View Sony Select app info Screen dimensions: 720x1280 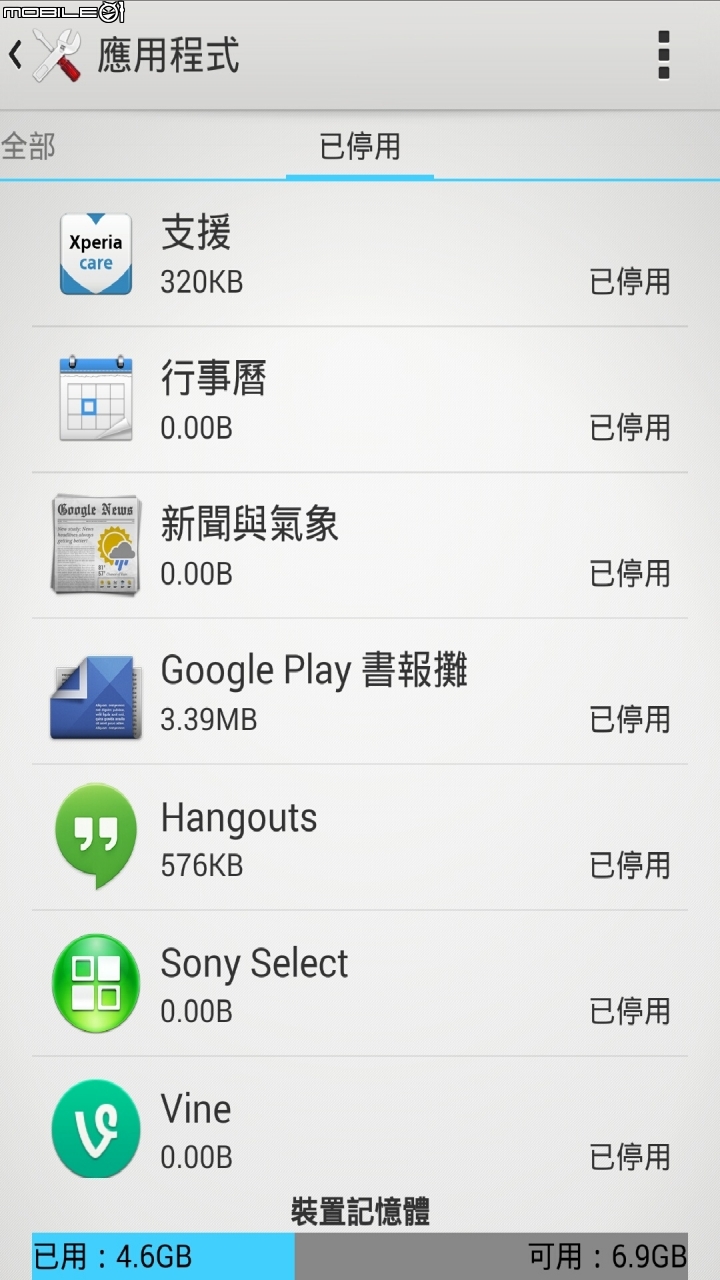coord(360,984)
